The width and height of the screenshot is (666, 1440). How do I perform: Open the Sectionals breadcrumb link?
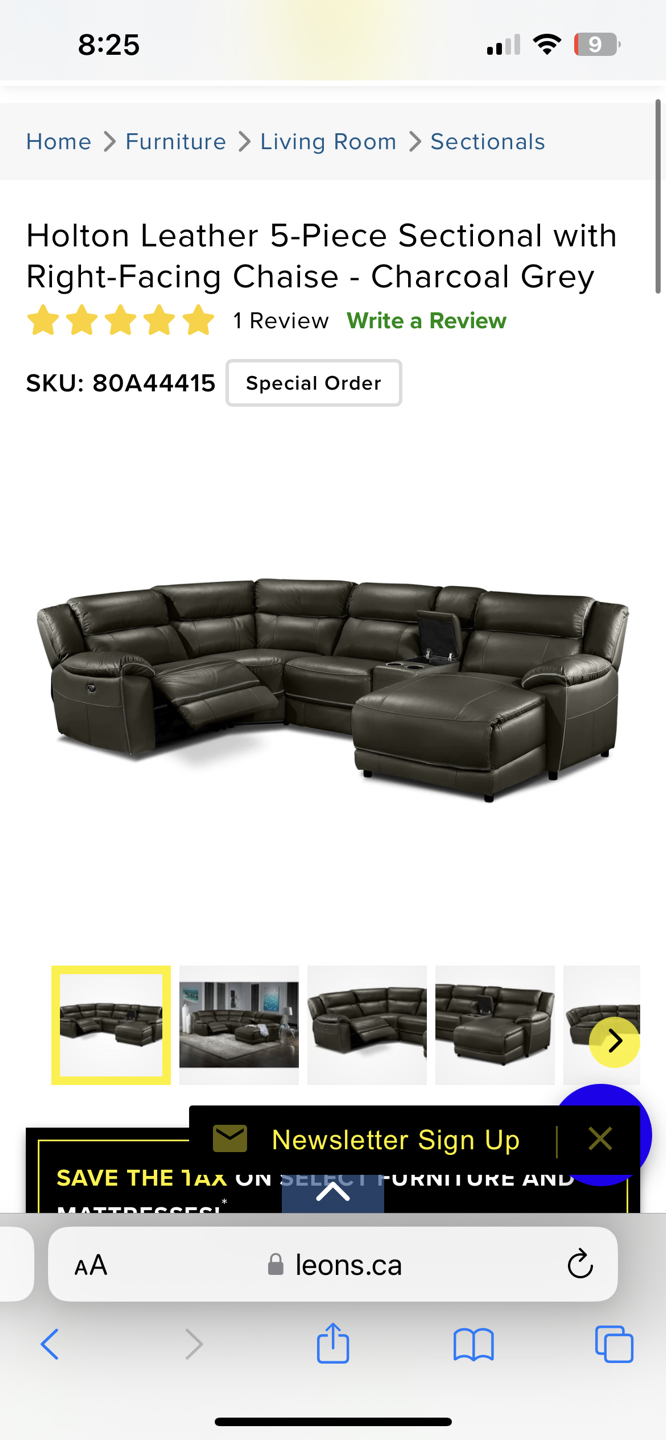487,142
